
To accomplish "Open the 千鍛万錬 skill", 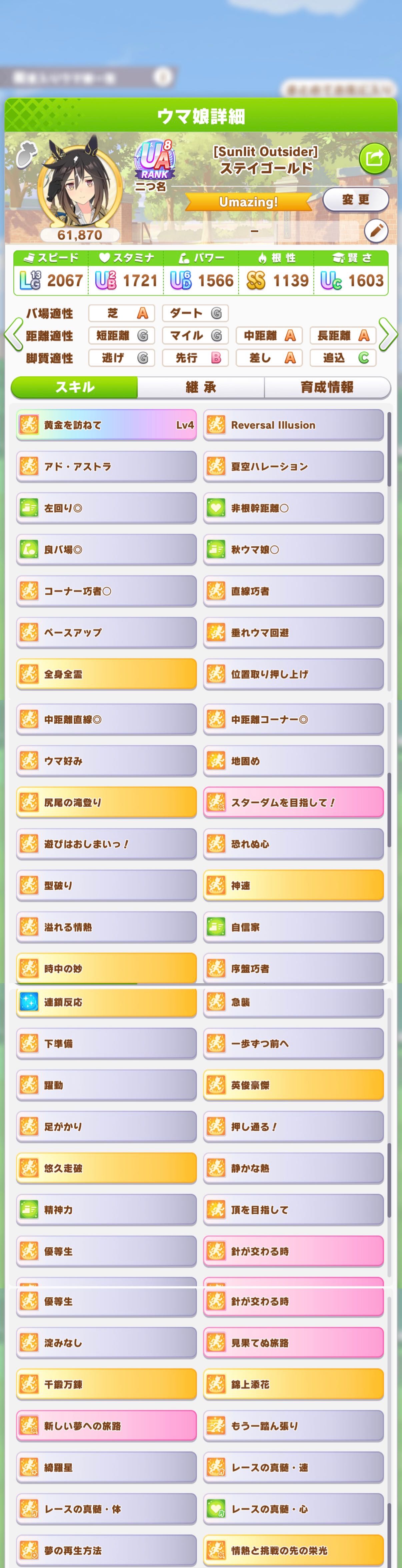I will [x=106, y=1384].
